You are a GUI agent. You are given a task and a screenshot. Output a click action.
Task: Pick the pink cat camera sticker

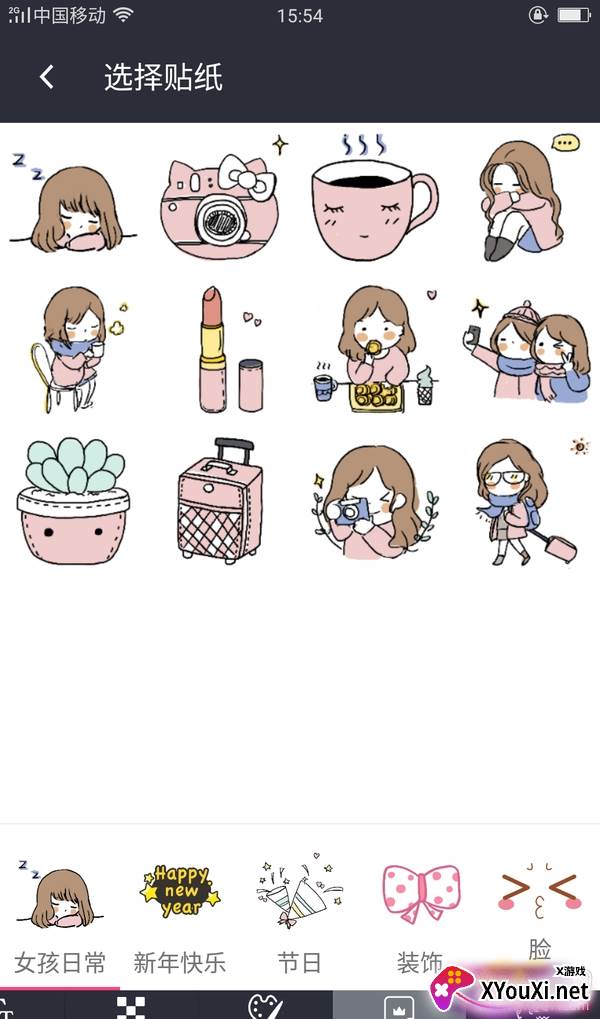pos(218,200)
